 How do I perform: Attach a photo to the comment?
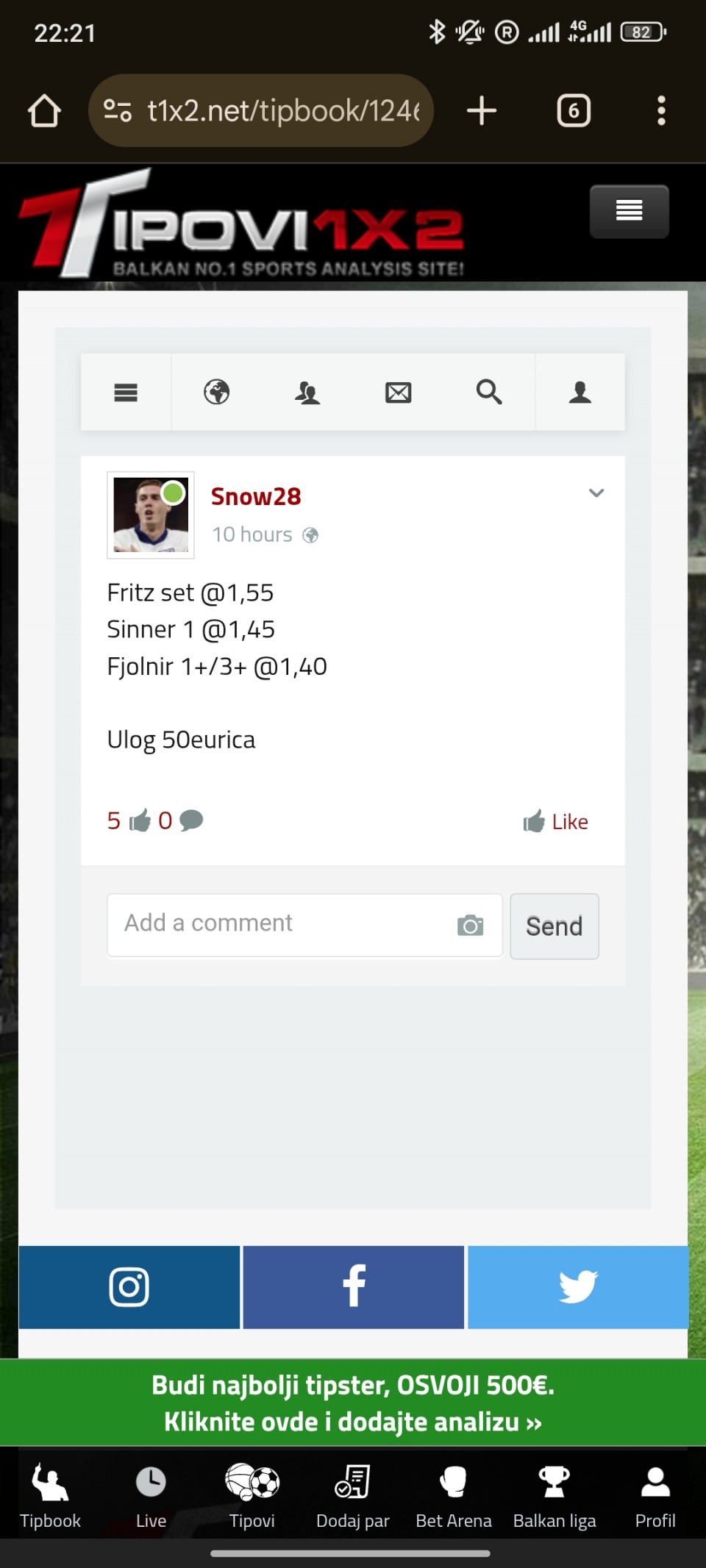[471, 926]
